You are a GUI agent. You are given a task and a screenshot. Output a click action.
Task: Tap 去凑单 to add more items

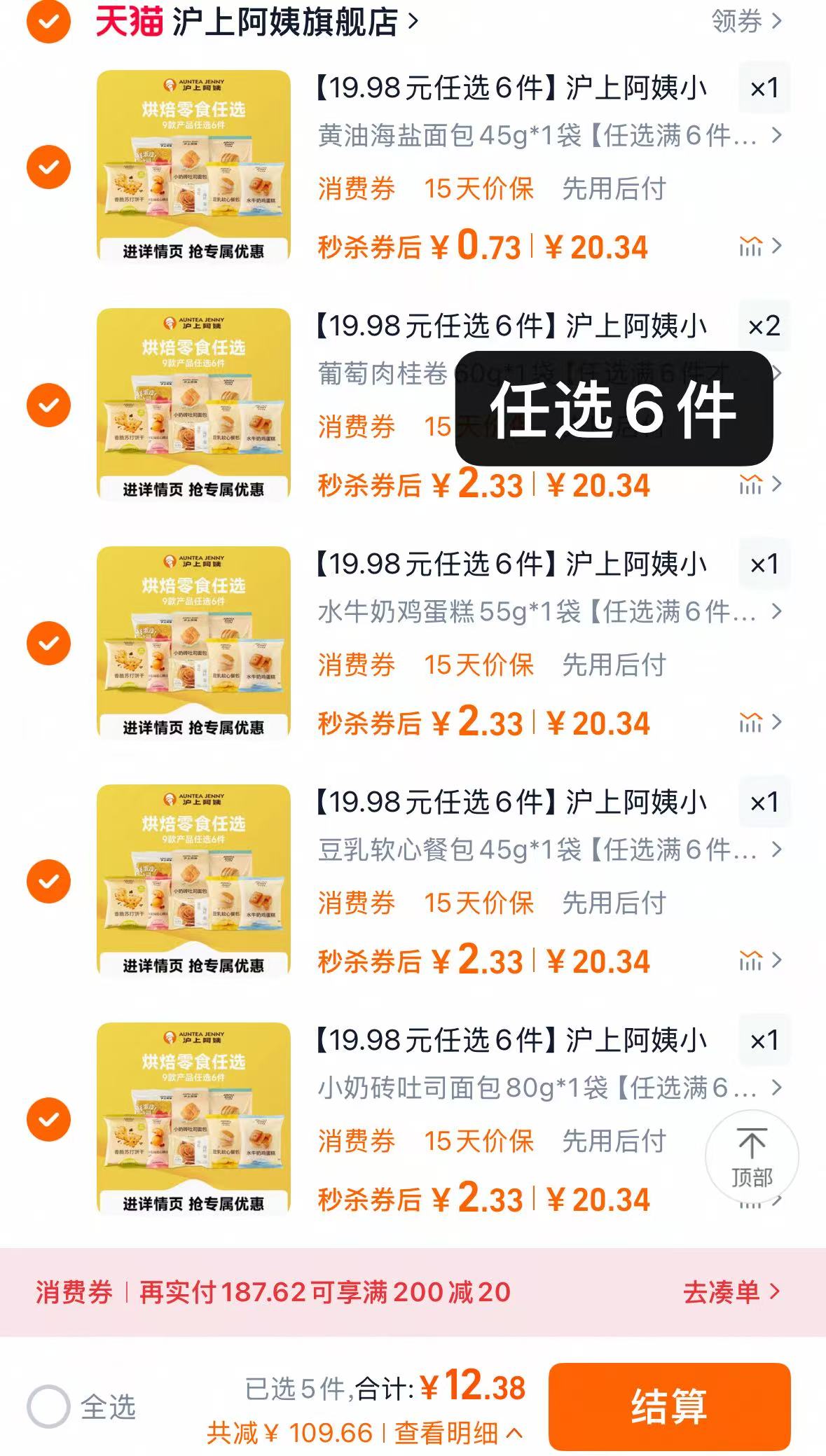(x=730, y=1292)
